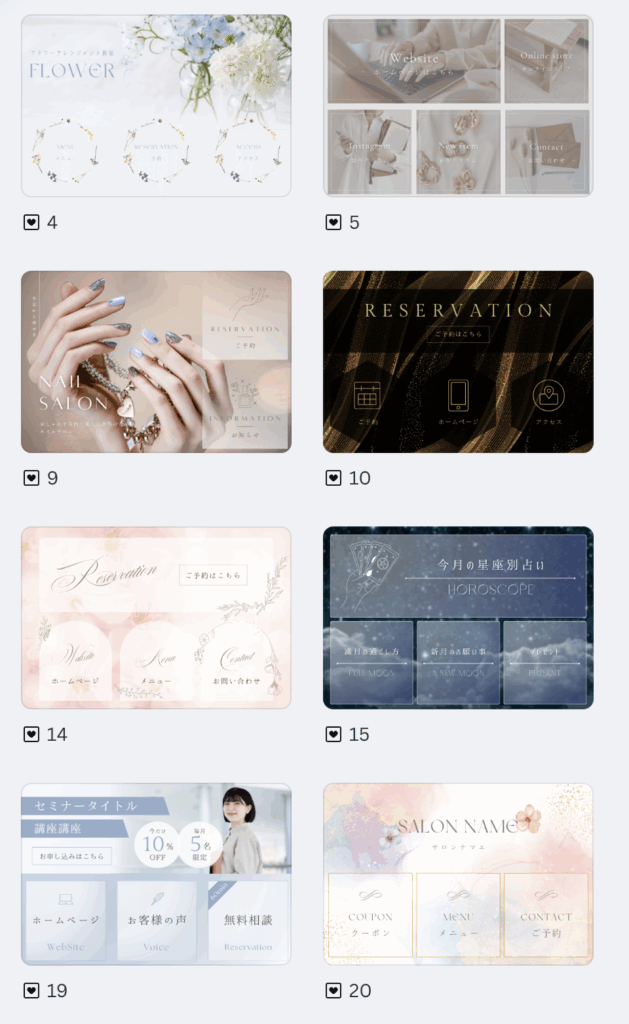Viewport: 629px width, 1024px height.
Task: Open the pink floral Reservation template
Action: (156, 617)
